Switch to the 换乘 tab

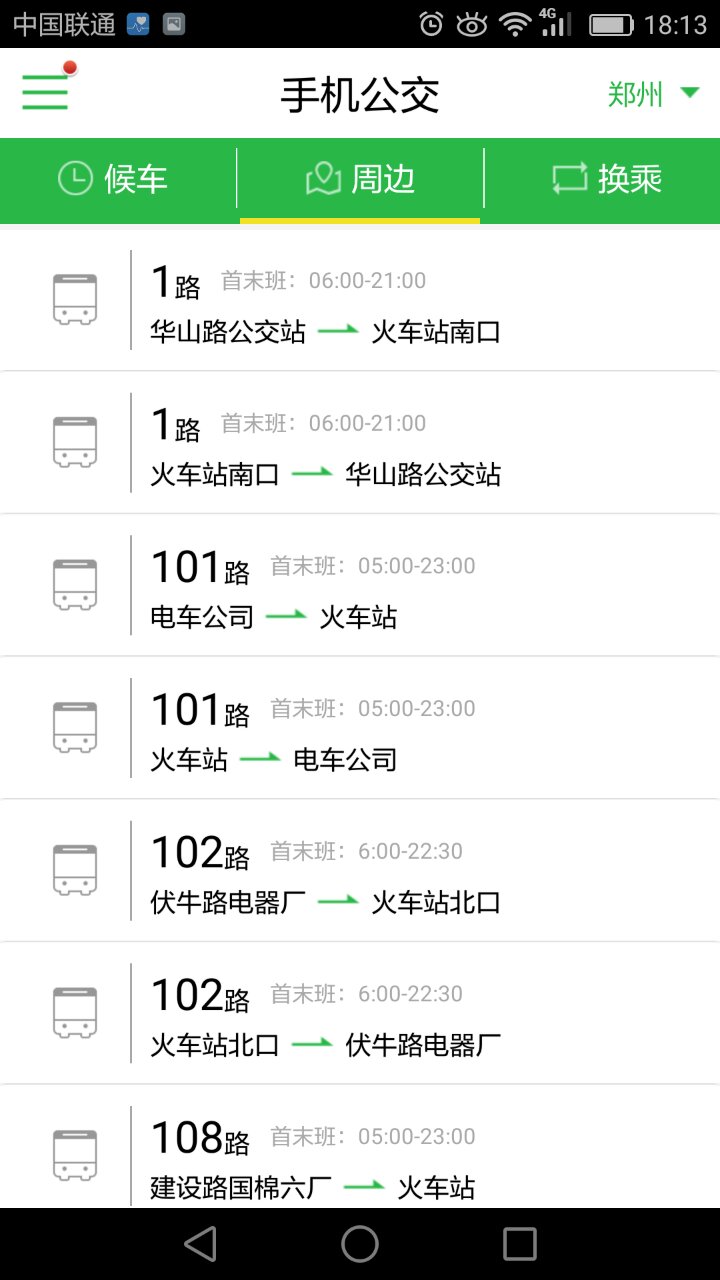(606, 180)
